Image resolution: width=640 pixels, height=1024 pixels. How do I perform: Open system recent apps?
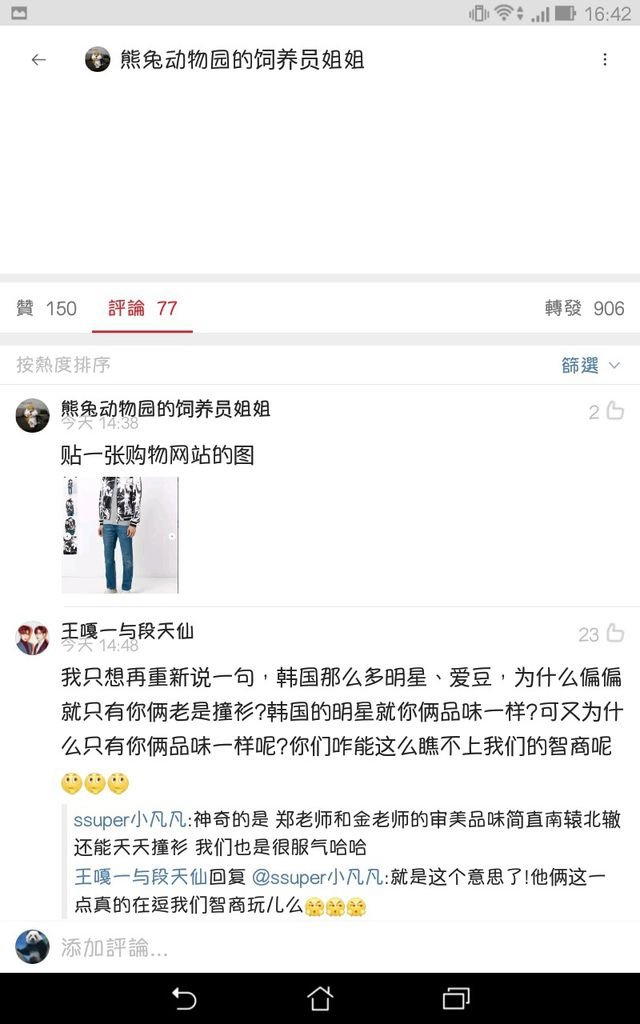(455, 997)
